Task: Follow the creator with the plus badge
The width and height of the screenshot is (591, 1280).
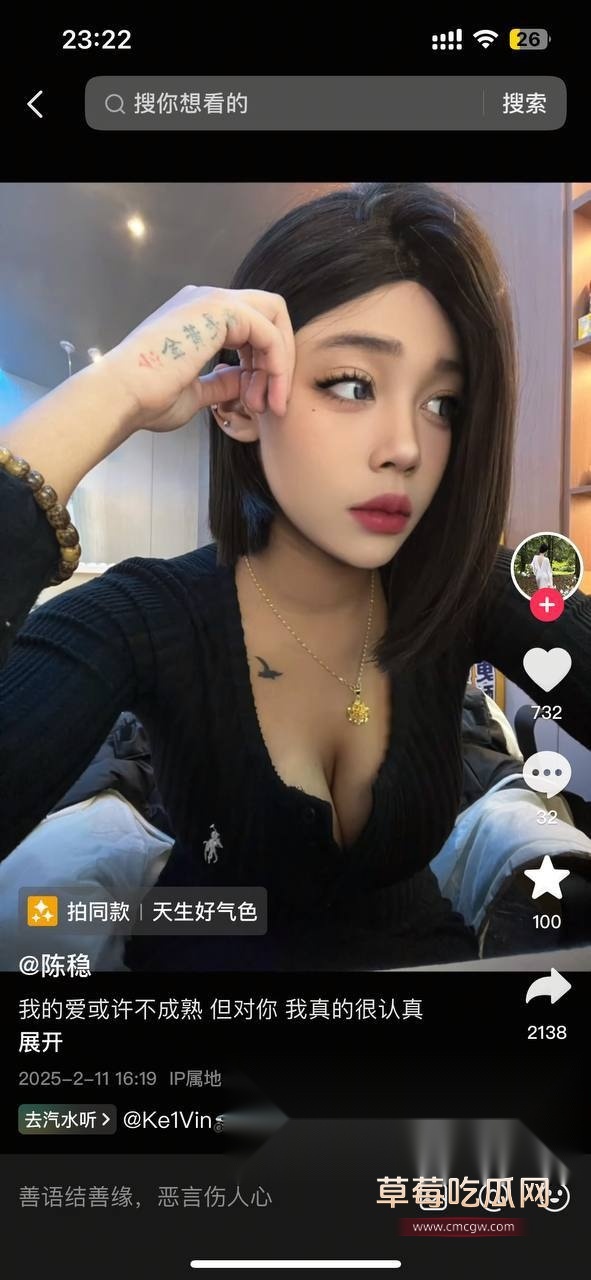Action: pyautogui.click(x=546, y=605)
